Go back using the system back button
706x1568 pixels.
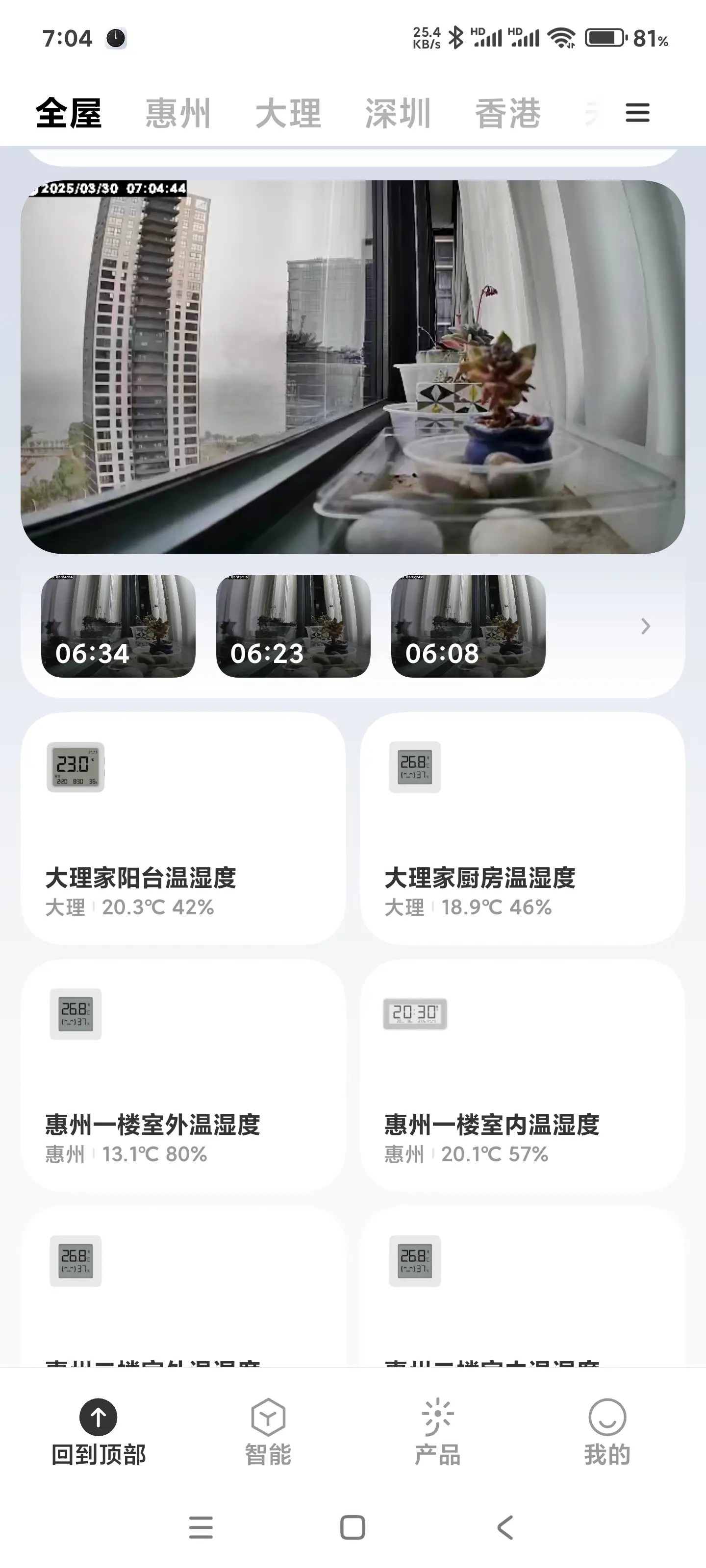505,1527
